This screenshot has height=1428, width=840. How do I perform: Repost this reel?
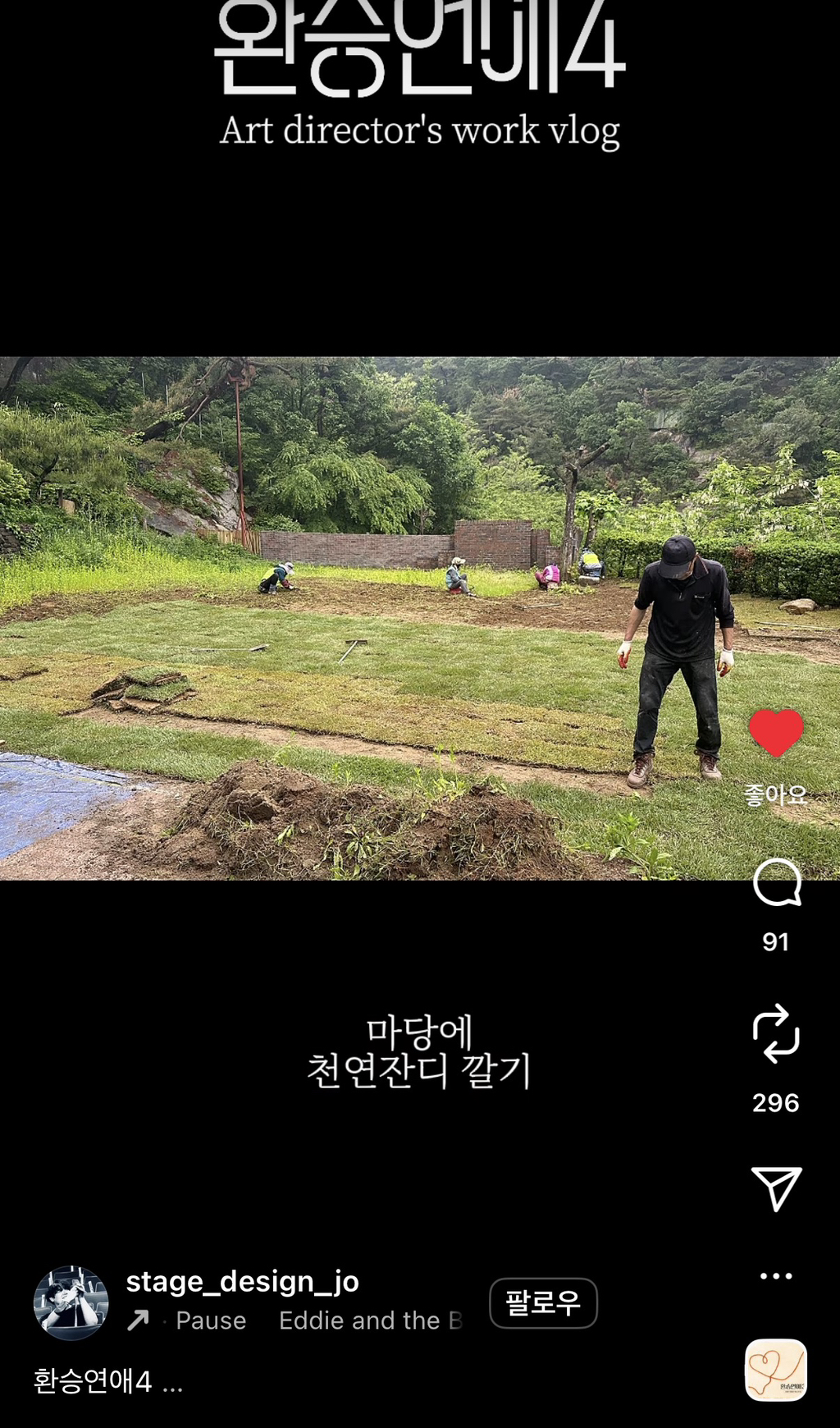(776, 1033)
